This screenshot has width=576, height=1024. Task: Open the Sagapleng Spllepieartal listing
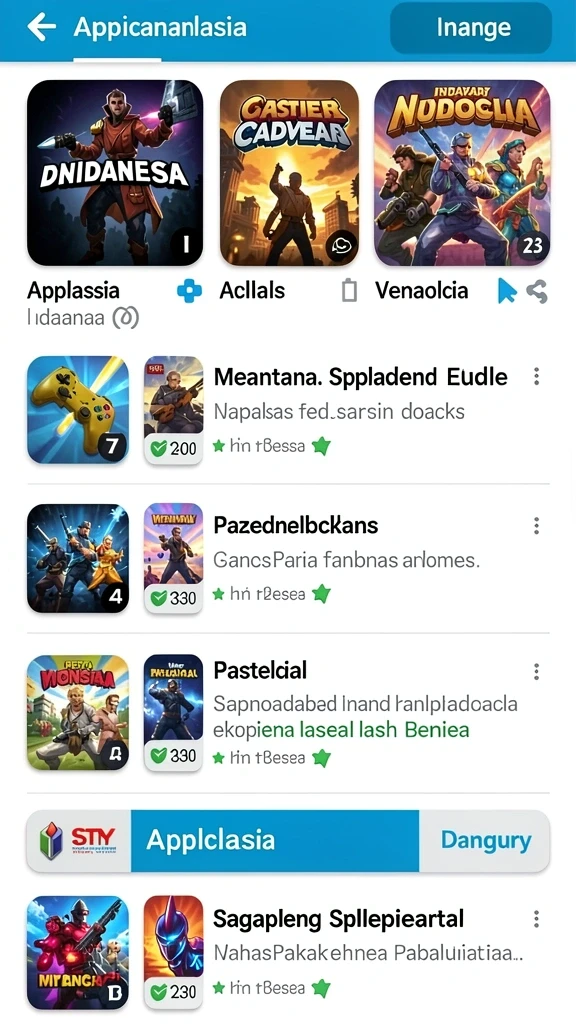338,919
